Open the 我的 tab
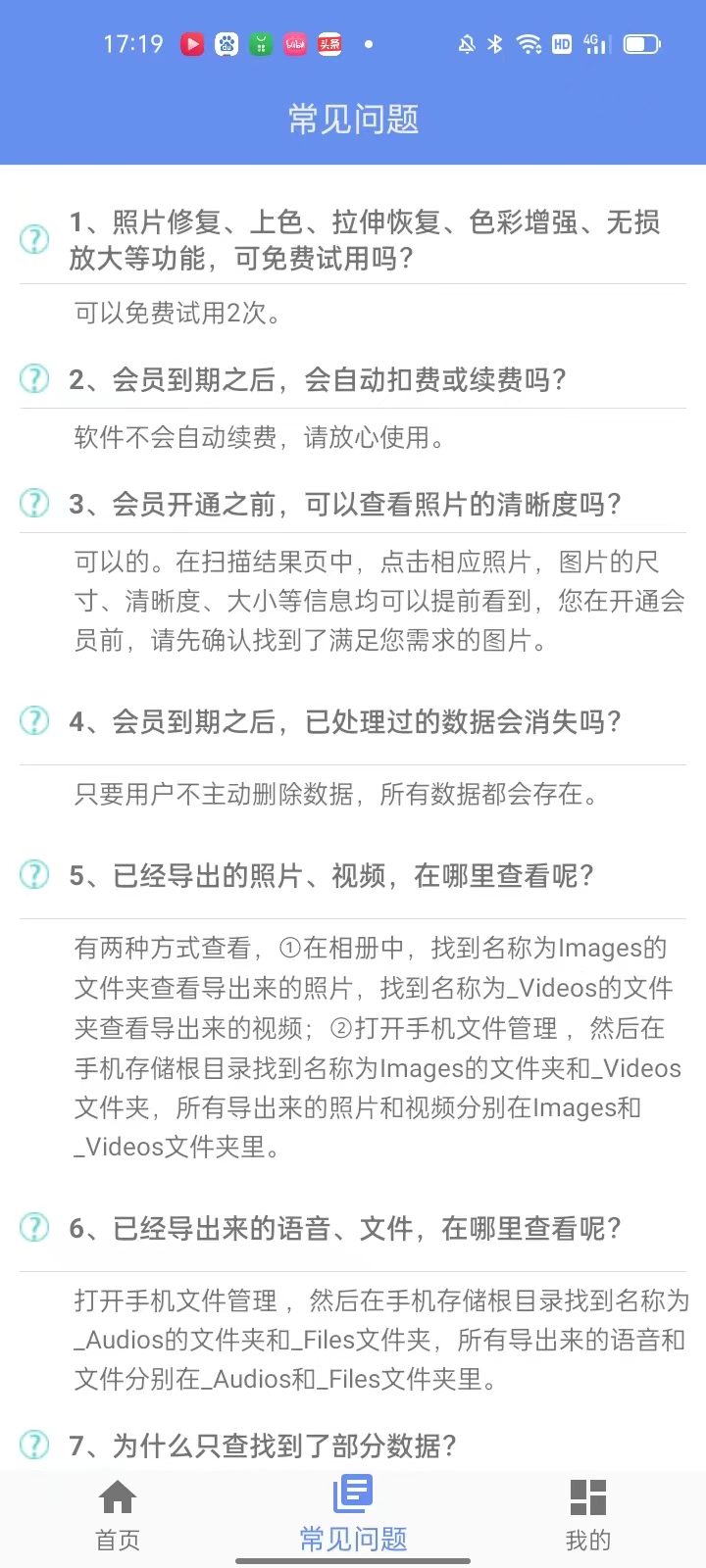This screenshot has height=1568, width=706. point(588,1515)
